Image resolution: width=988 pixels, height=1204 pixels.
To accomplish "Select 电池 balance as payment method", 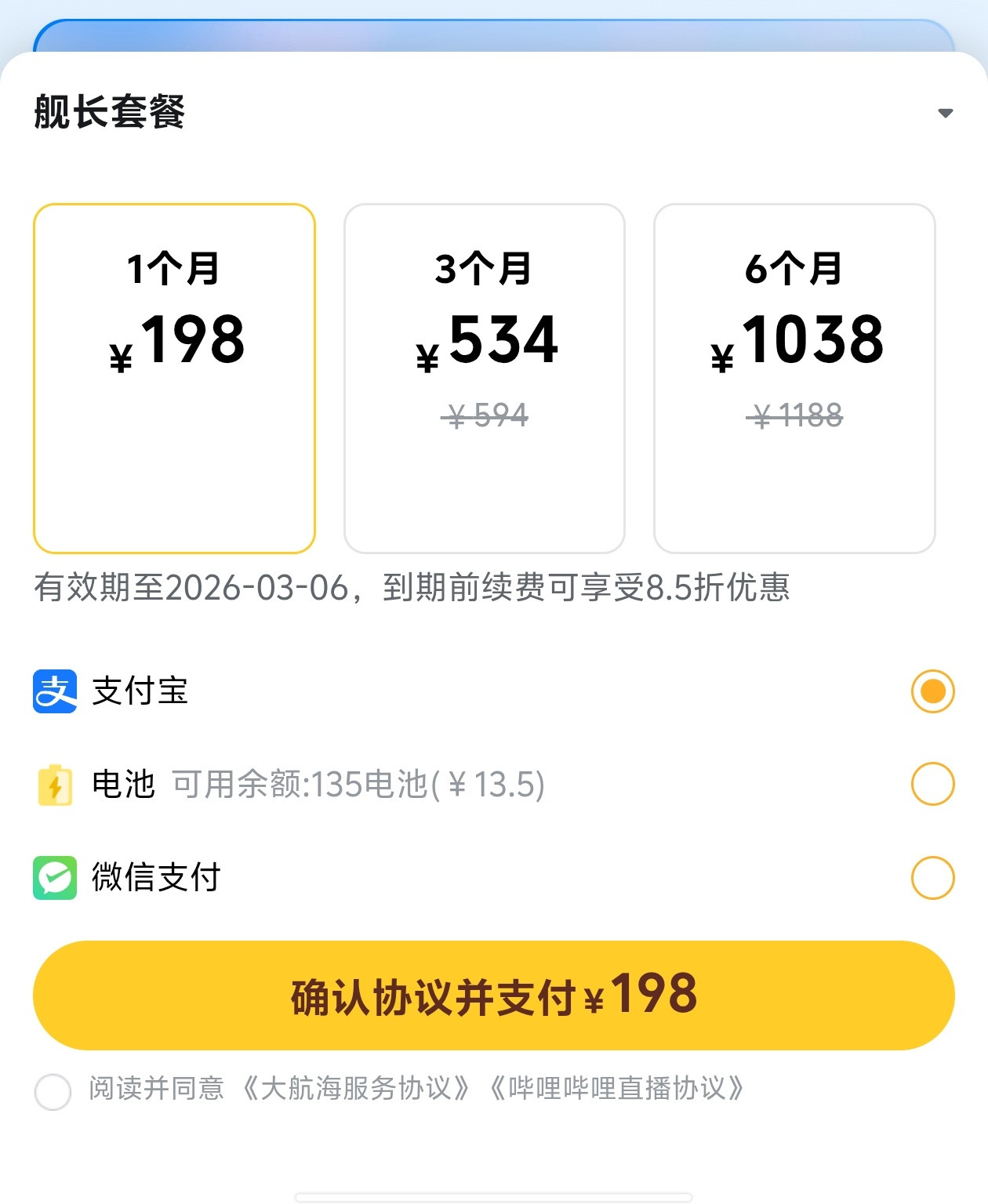I will pyautogui.click(x=932, y=784).
